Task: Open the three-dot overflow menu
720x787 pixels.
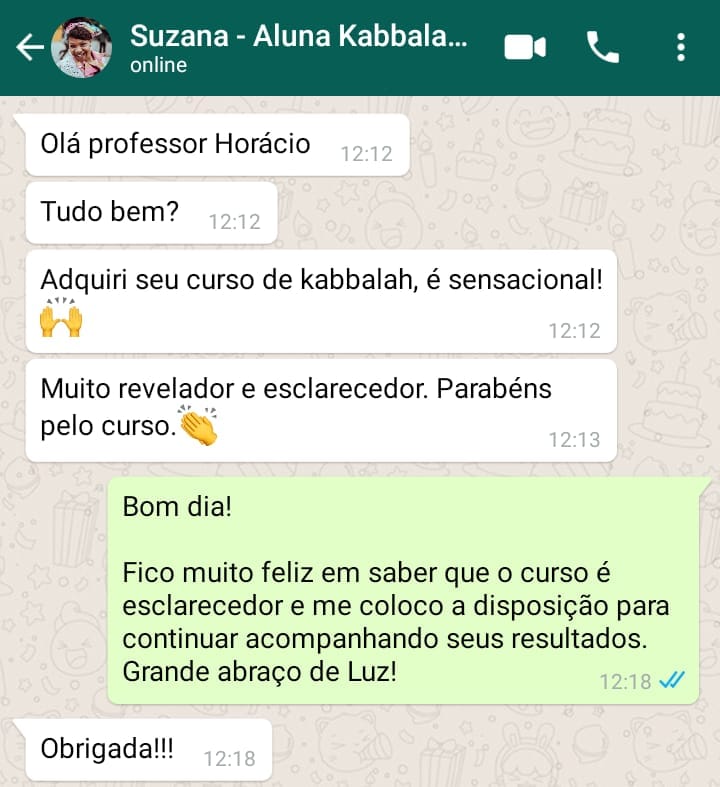Action: tap(681, 47)
